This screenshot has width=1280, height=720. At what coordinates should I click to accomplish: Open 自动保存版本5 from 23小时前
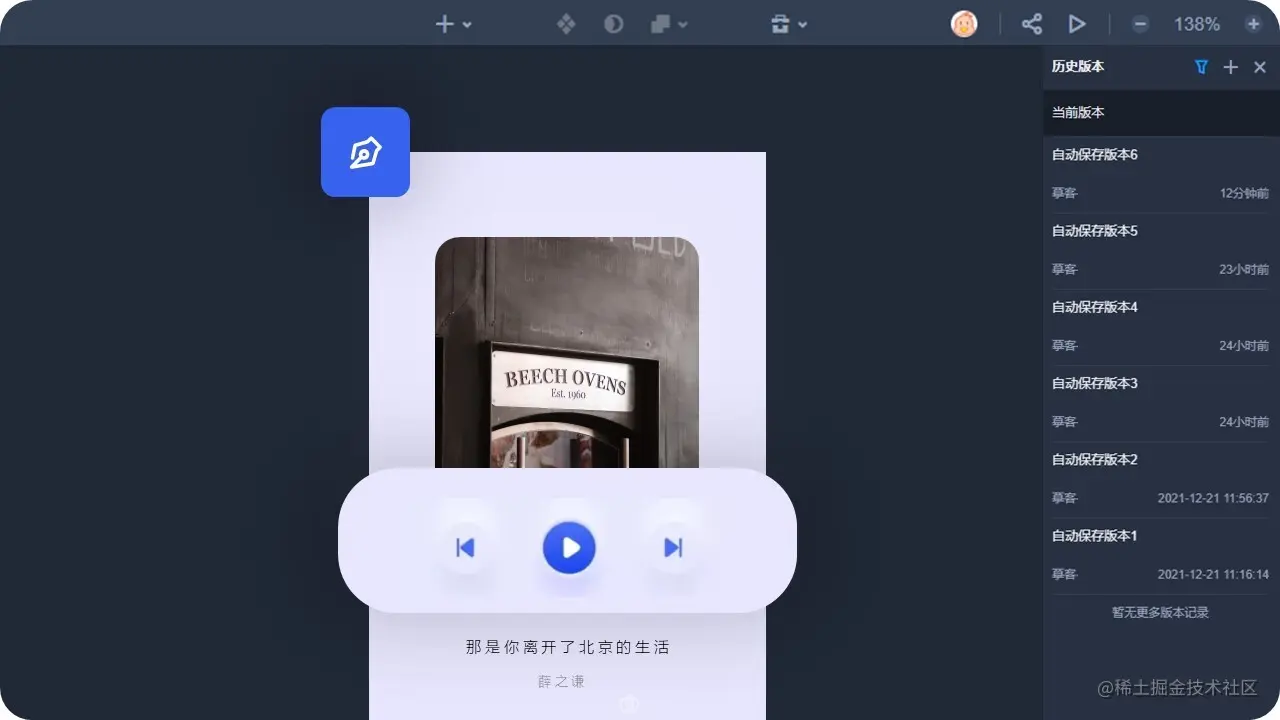[1160, 250]
